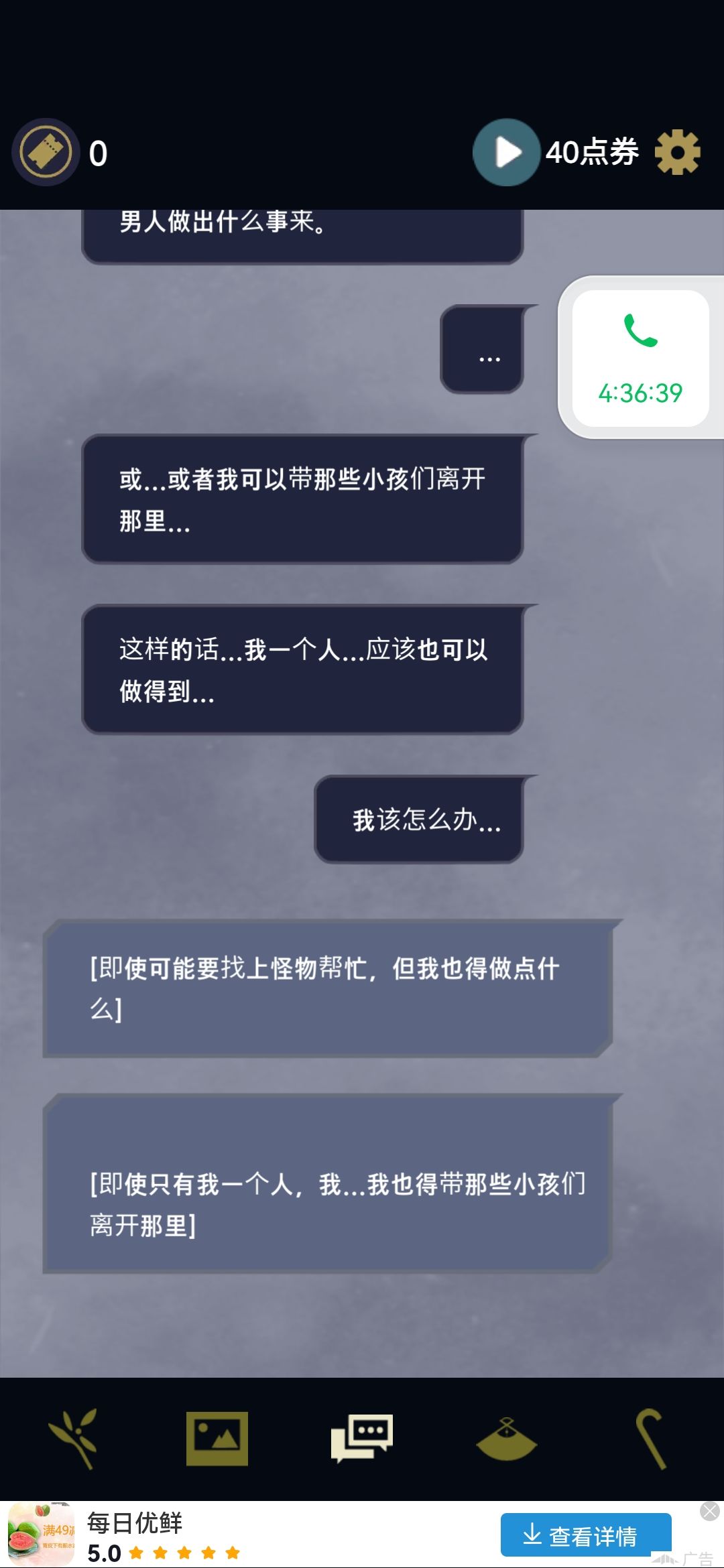The height and width of the screenshot is (1568, 724).
Task: Tap 查看详情 on the 每日优鲜 ad
Action: [x=585, y=1535]
